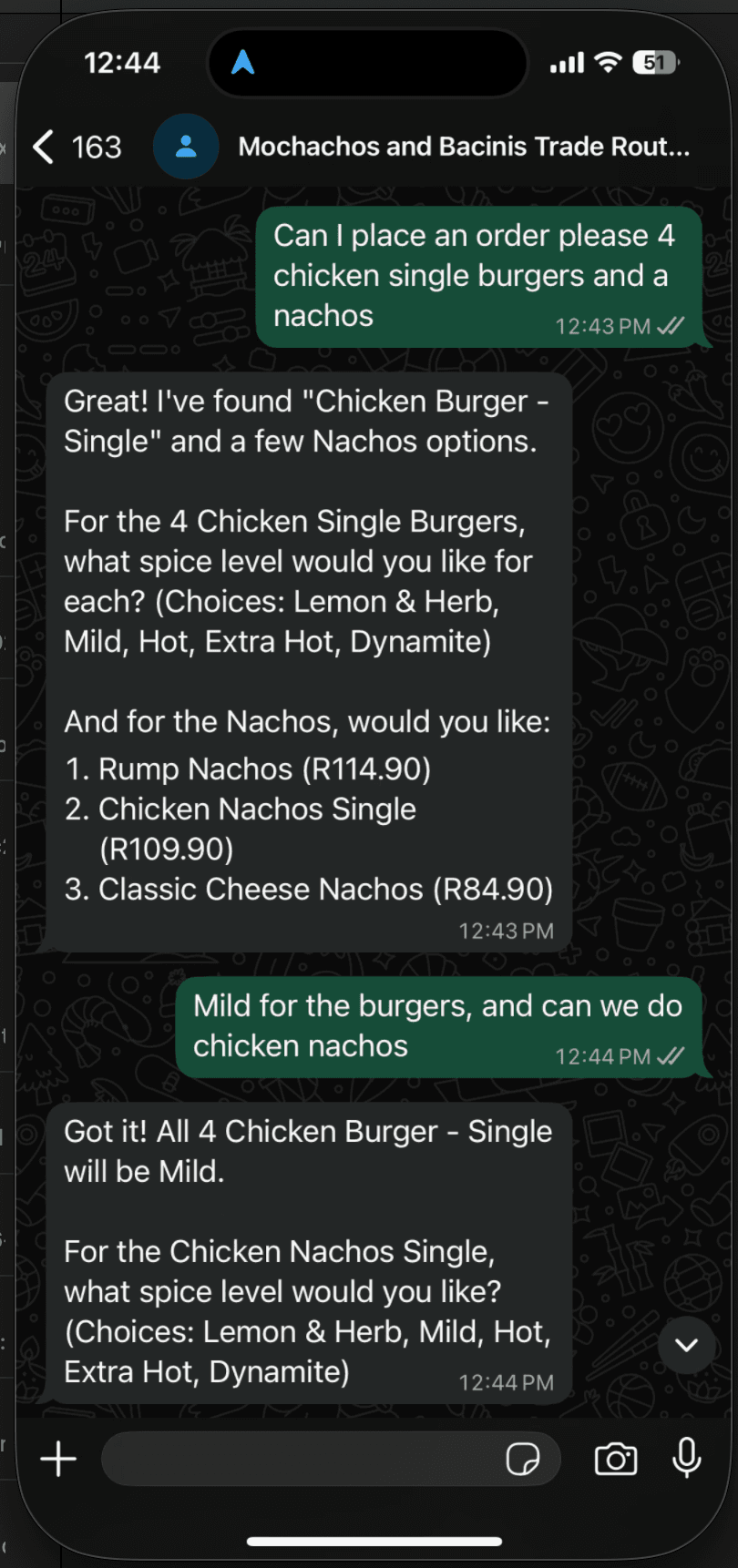Tap the microphone to record voice note

(685, 1459)
